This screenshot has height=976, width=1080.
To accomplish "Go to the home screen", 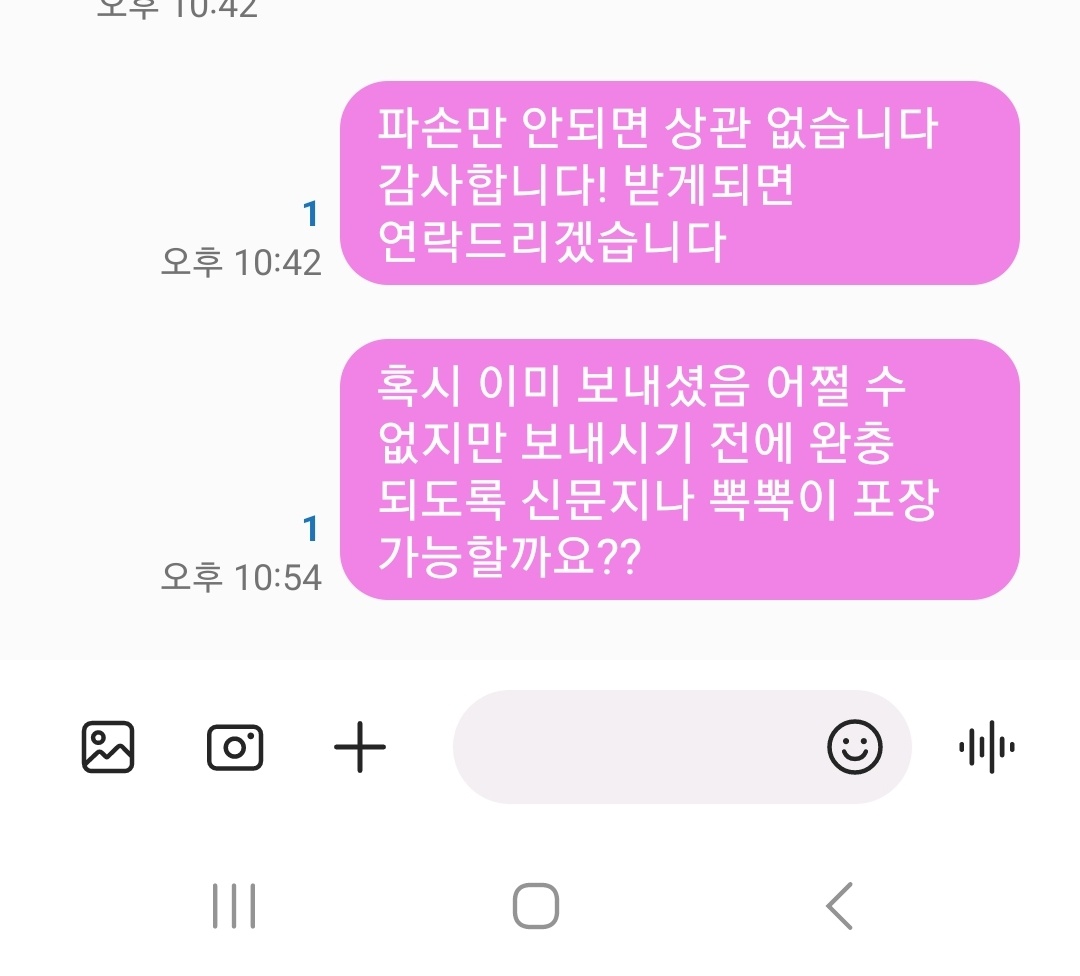I will (535, 907).
